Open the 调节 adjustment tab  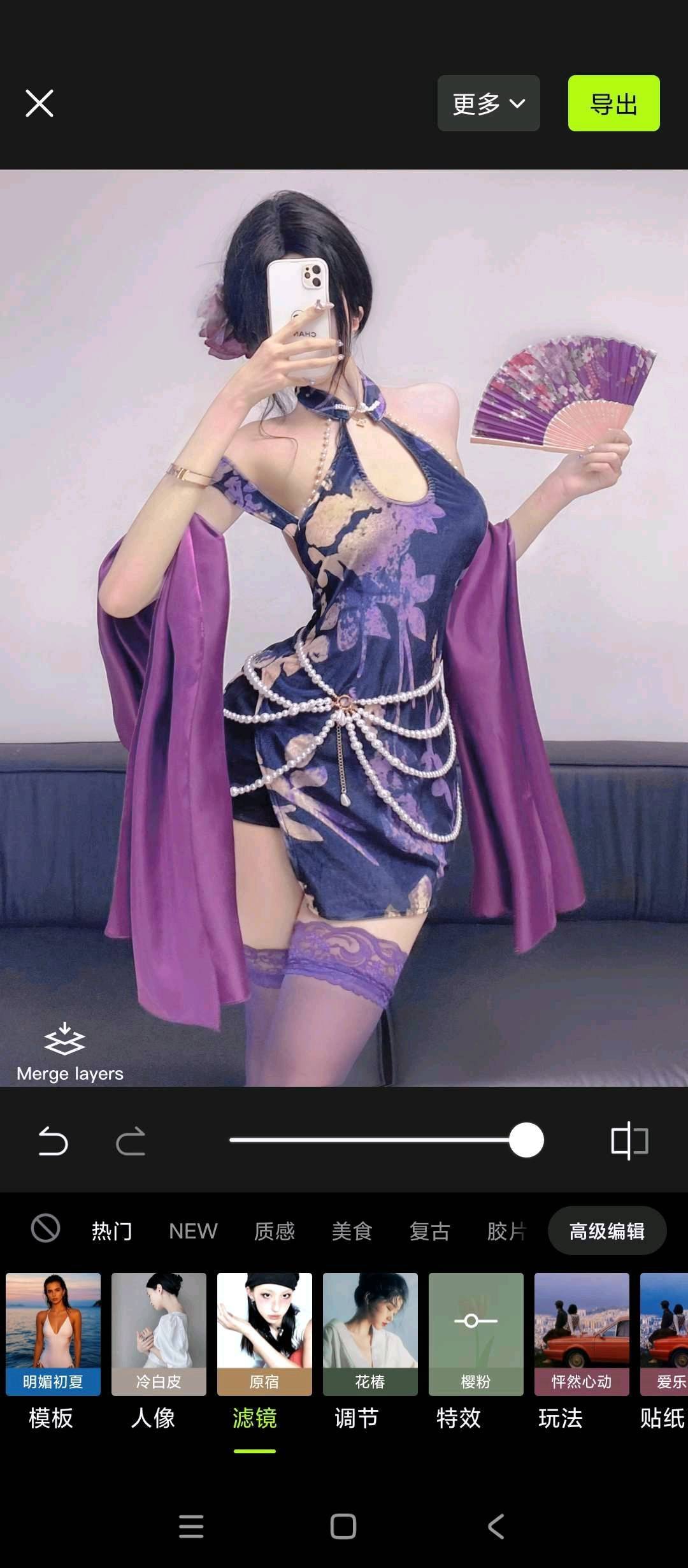coord(357,1418)
